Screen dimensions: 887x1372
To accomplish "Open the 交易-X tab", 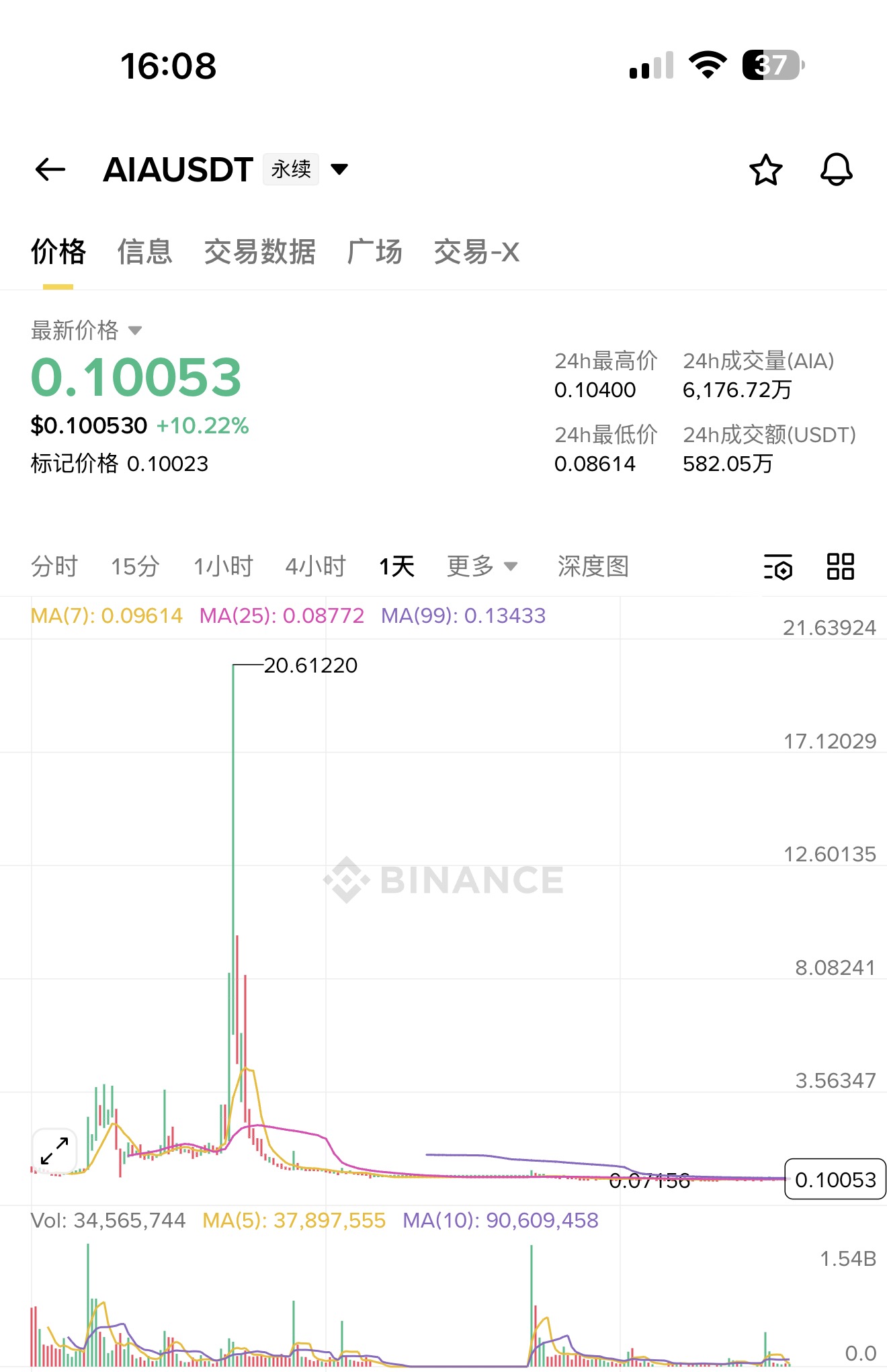I will pos(476,252).
